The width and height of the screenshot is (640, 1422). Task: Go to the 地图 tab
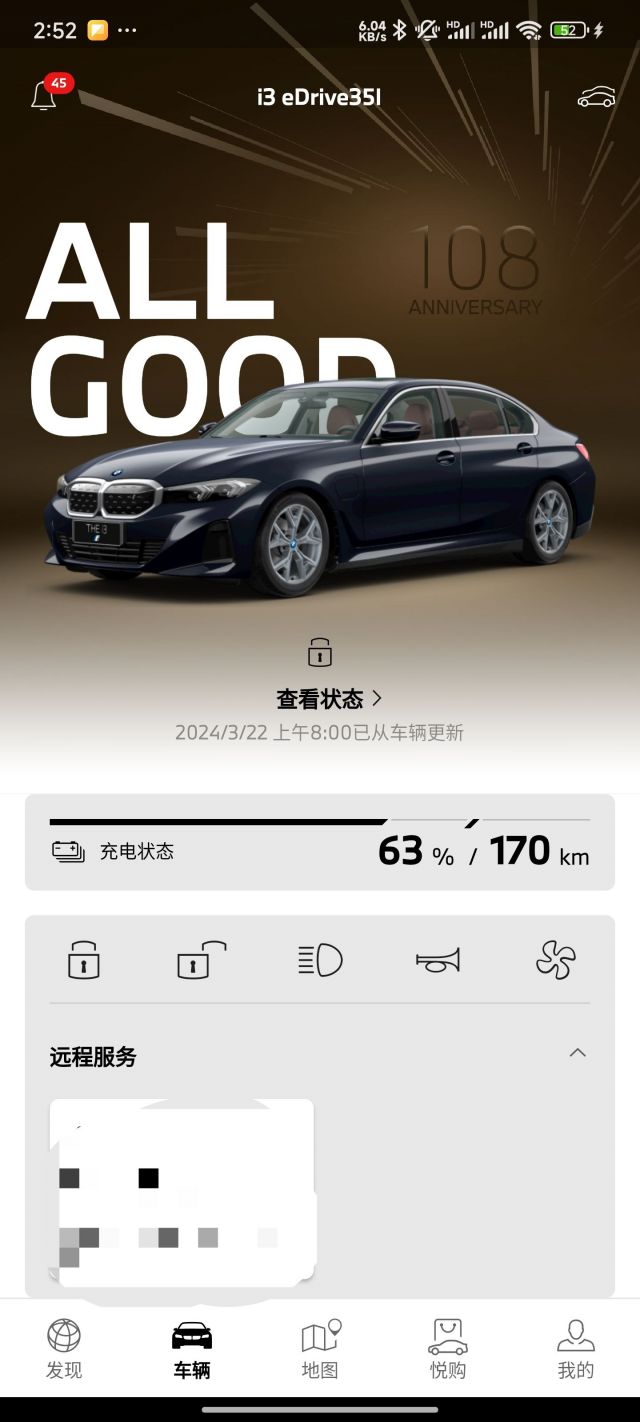[x=320, y=1349]
